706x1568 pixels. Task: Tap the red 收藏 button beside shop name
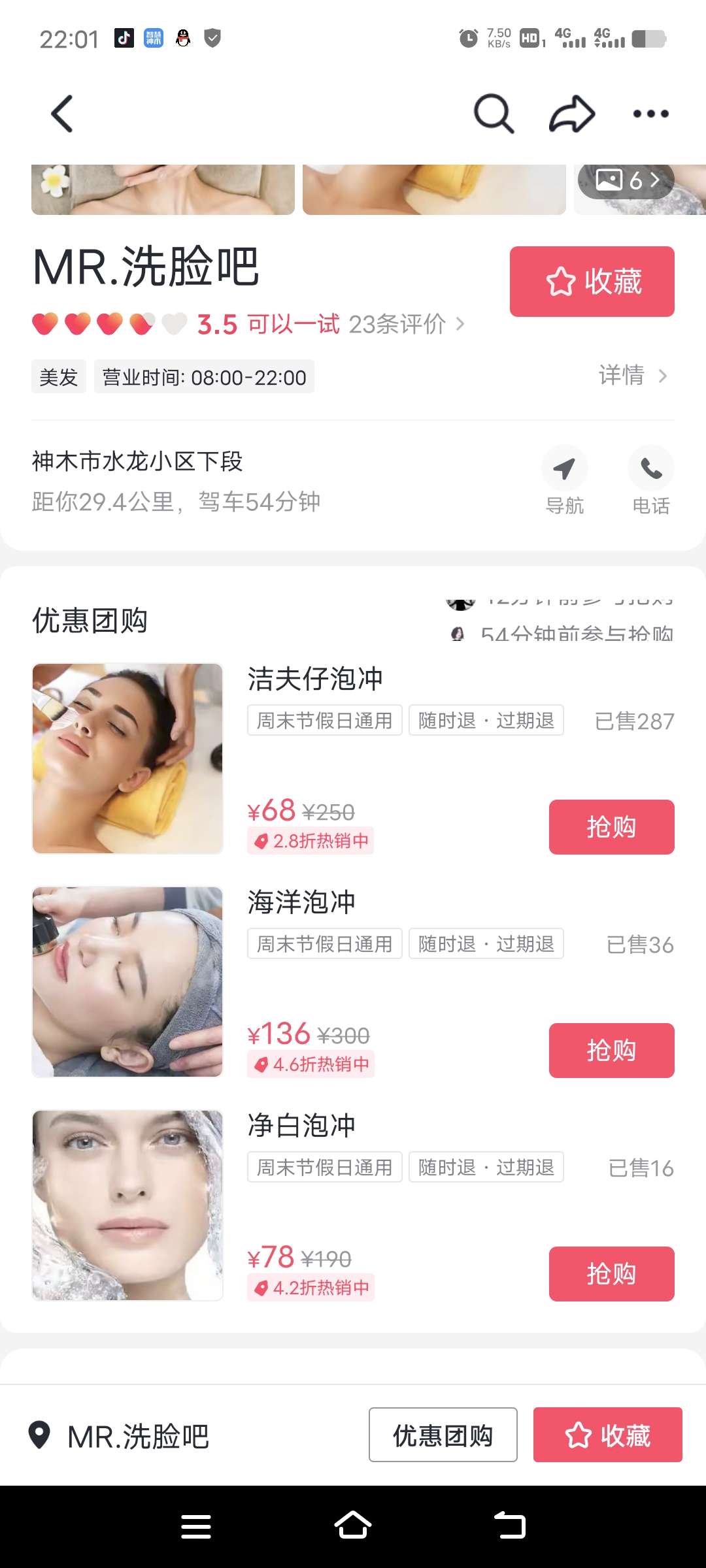click(592, 282)
